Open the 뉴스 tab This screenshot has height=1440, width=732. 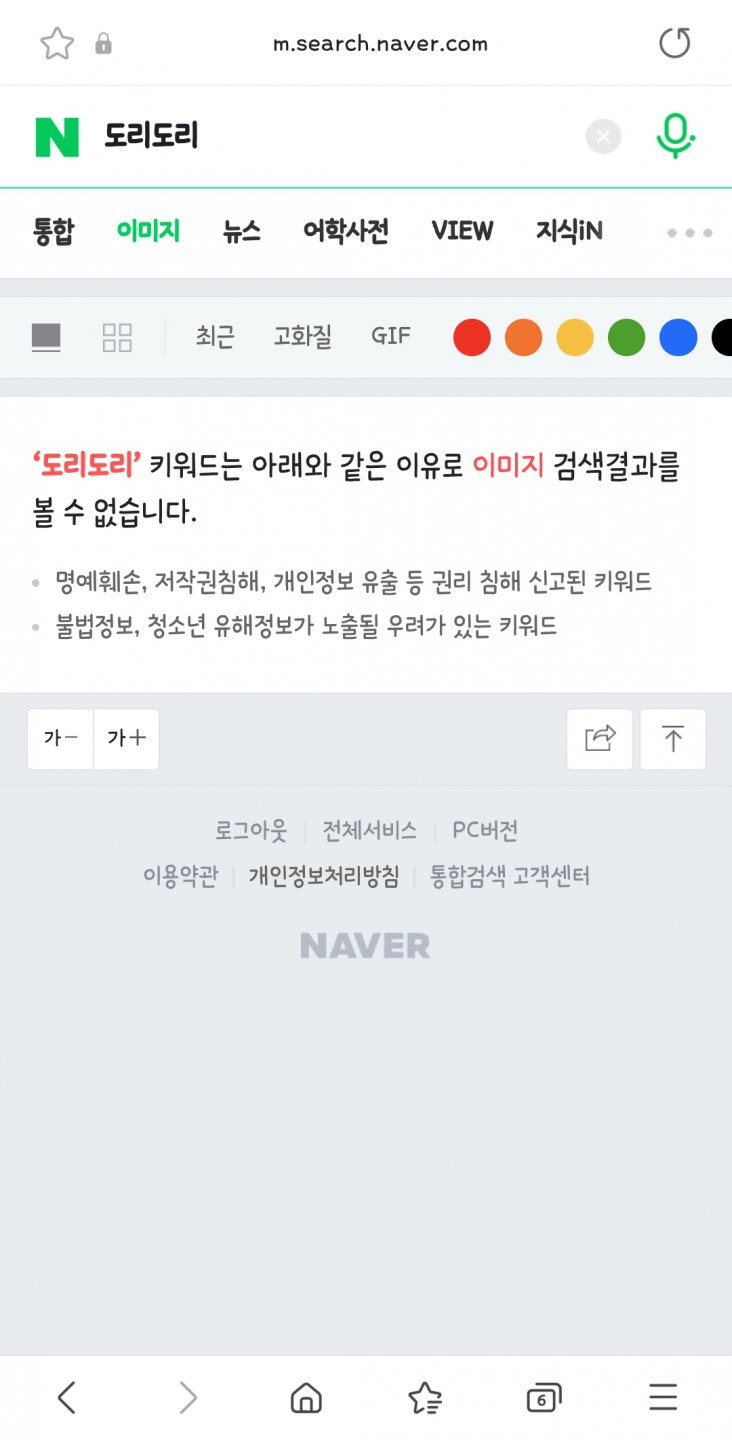(x=241, y=231)
